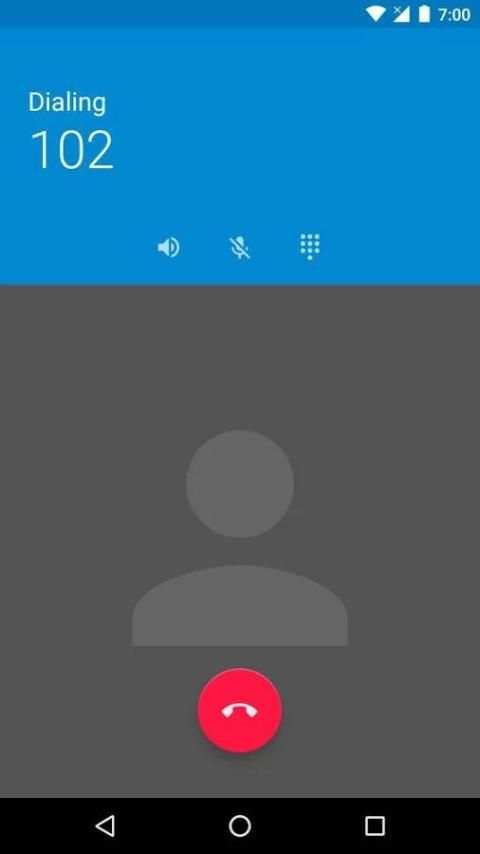The height and width of the screenshot is (854, 480).
Task: Open the dialpad keypad
Action: tap(310, 247)
